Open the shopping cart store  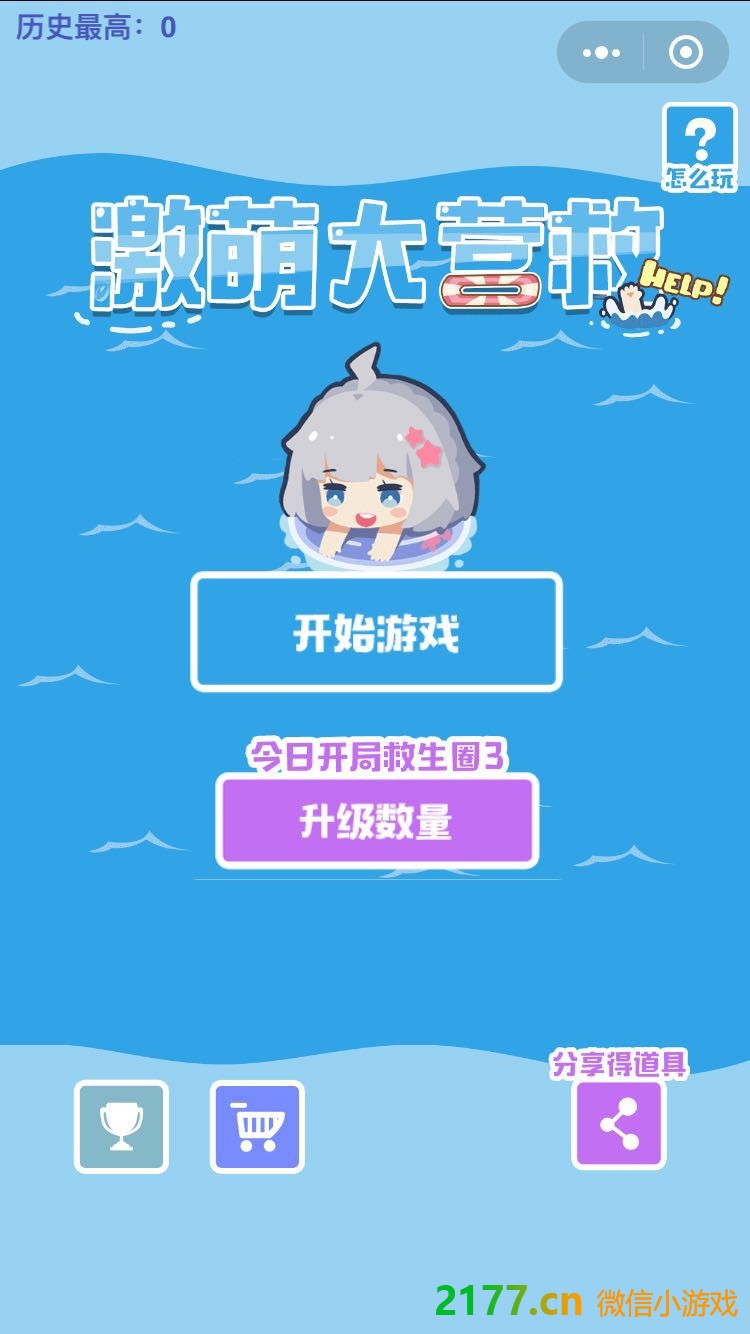click(257, 1127)
